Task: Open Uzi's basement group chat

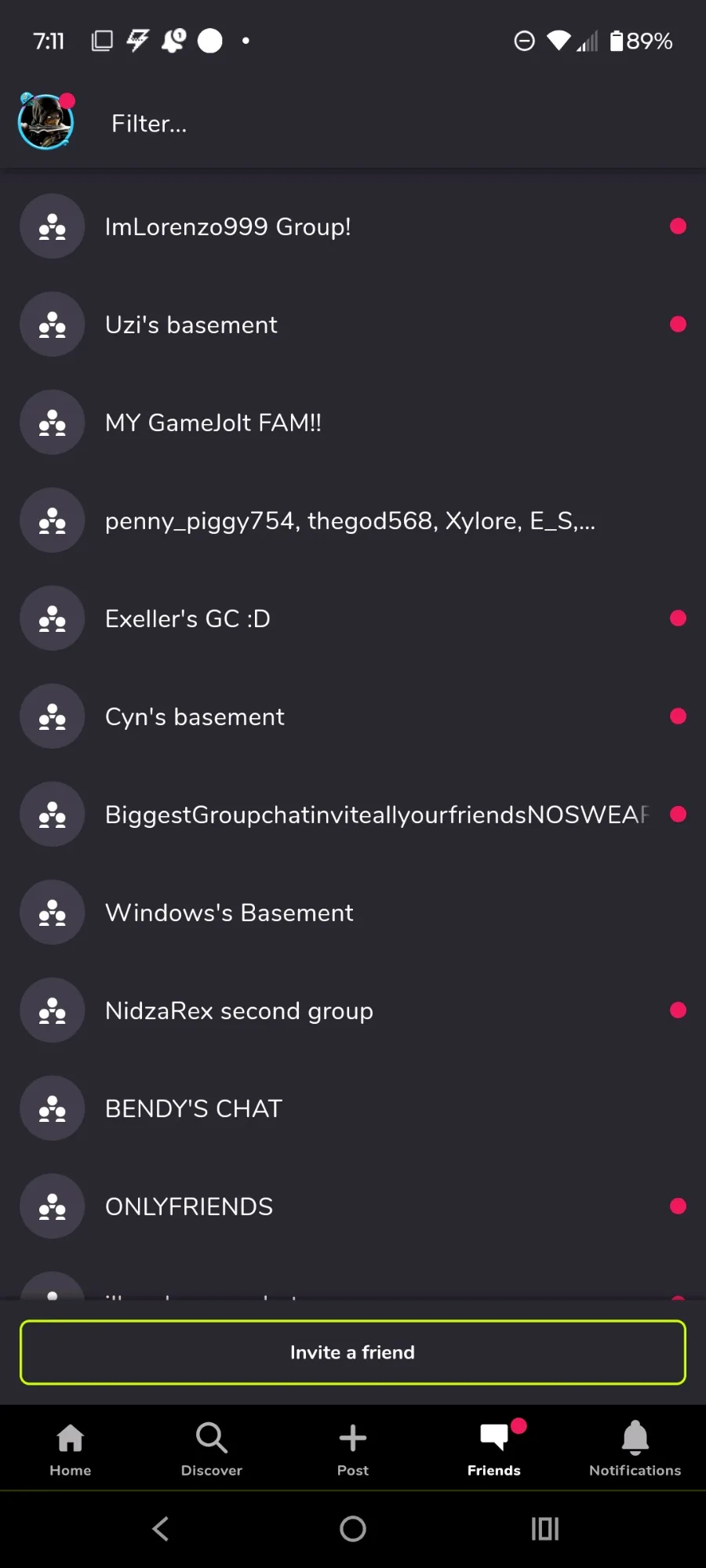Action: (353, 325)
